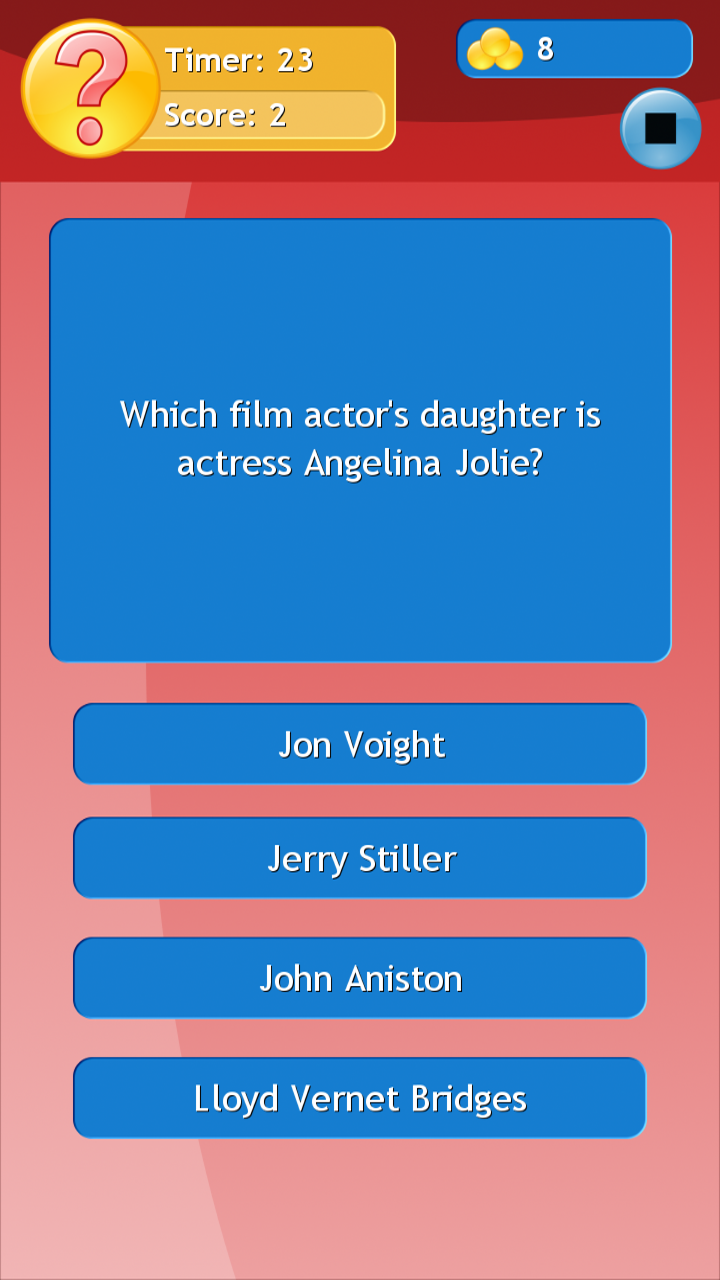Pick the John Aniston option

pyautogui.click(x=360, y=977)
